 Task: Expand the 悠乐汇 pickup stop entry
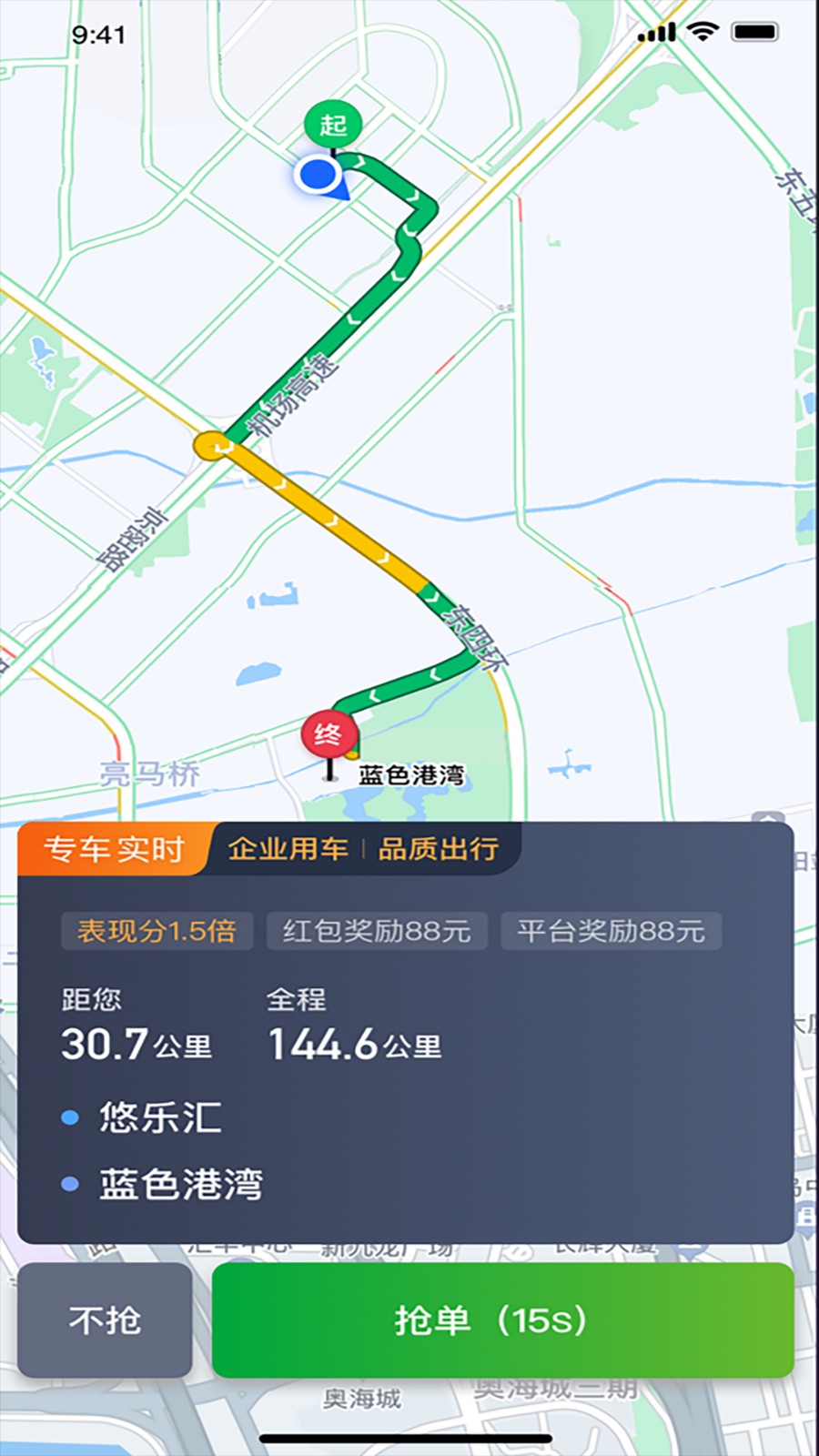tap(160, 1117)
